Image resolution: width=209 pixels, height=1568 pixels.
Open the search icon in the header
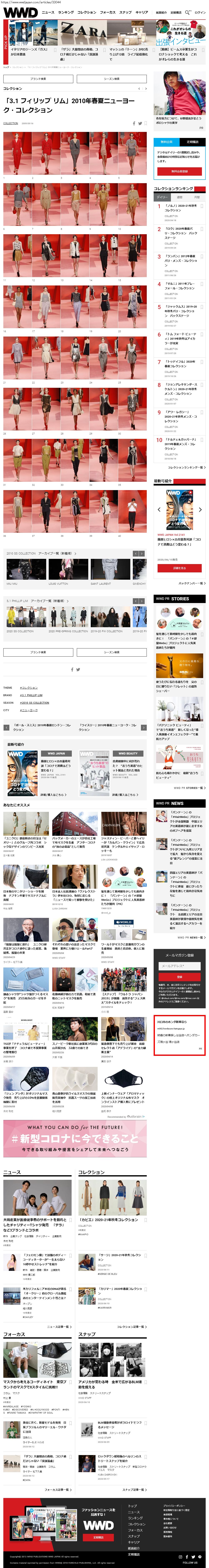tap(188, 12)
